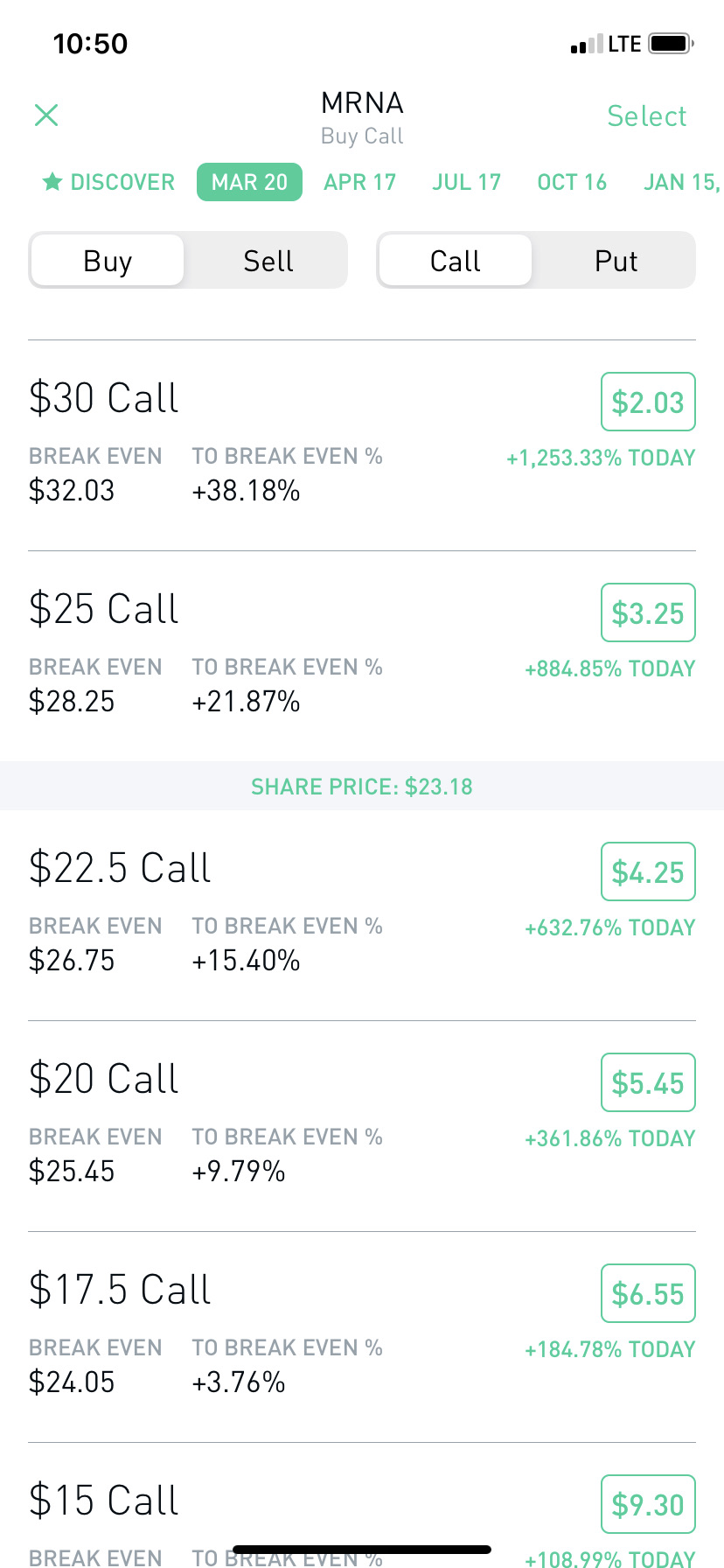Select the Buy segment

(x=108, y=261)
